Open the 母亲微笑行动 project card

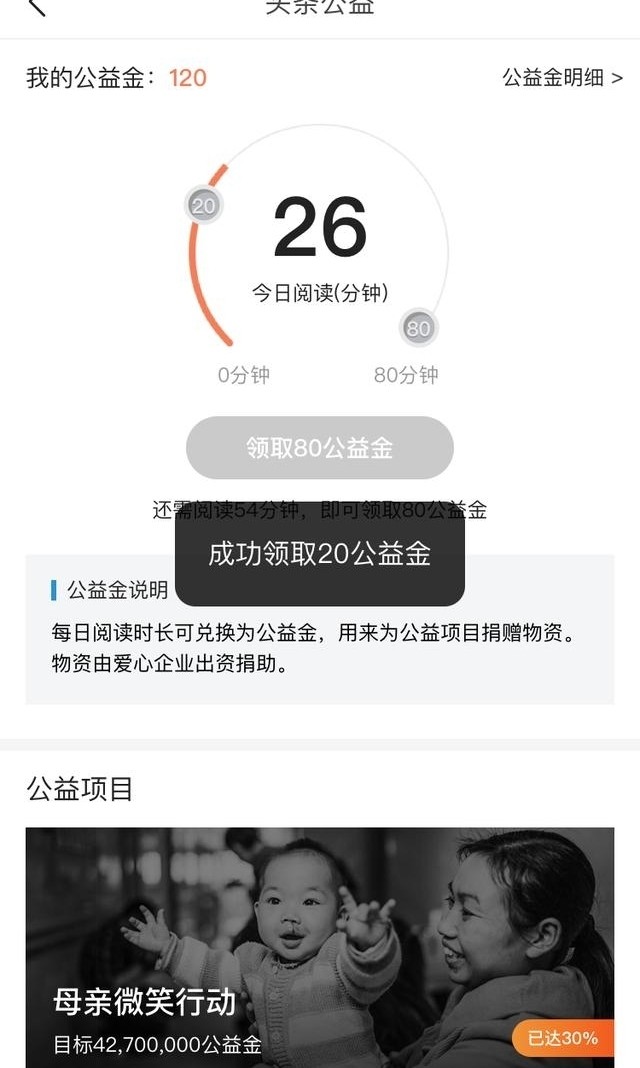(x=320, y=945)
